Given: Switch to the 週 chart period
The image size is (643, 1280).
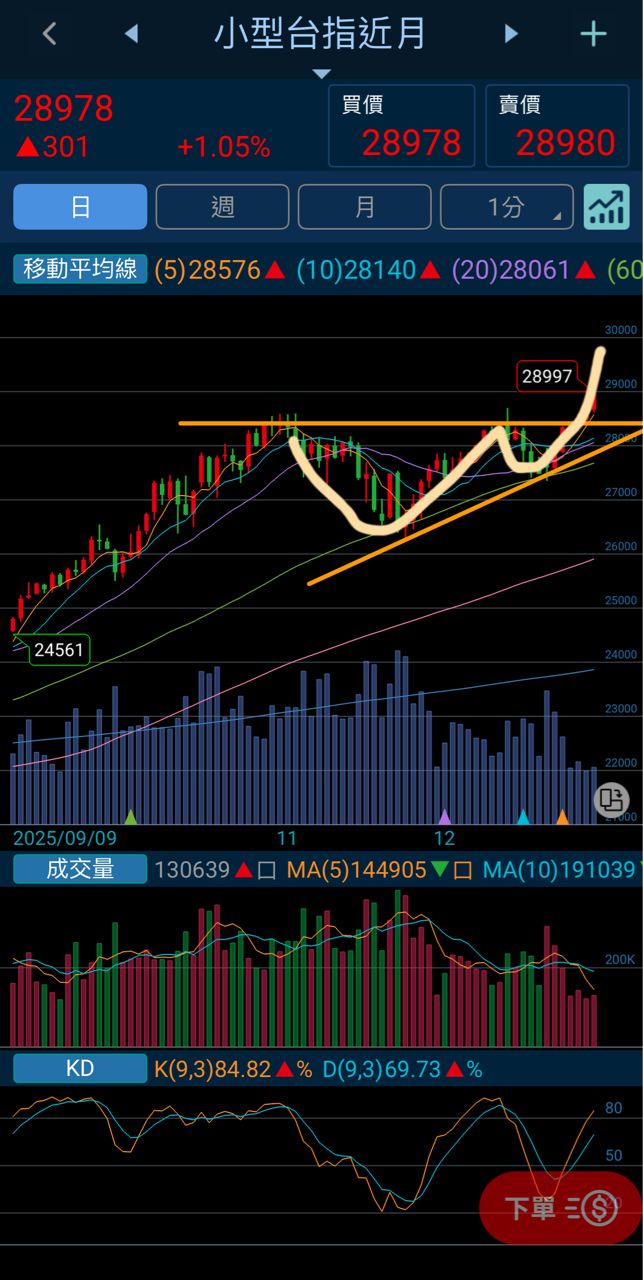Looking at the screenshot, I should 222,207.
